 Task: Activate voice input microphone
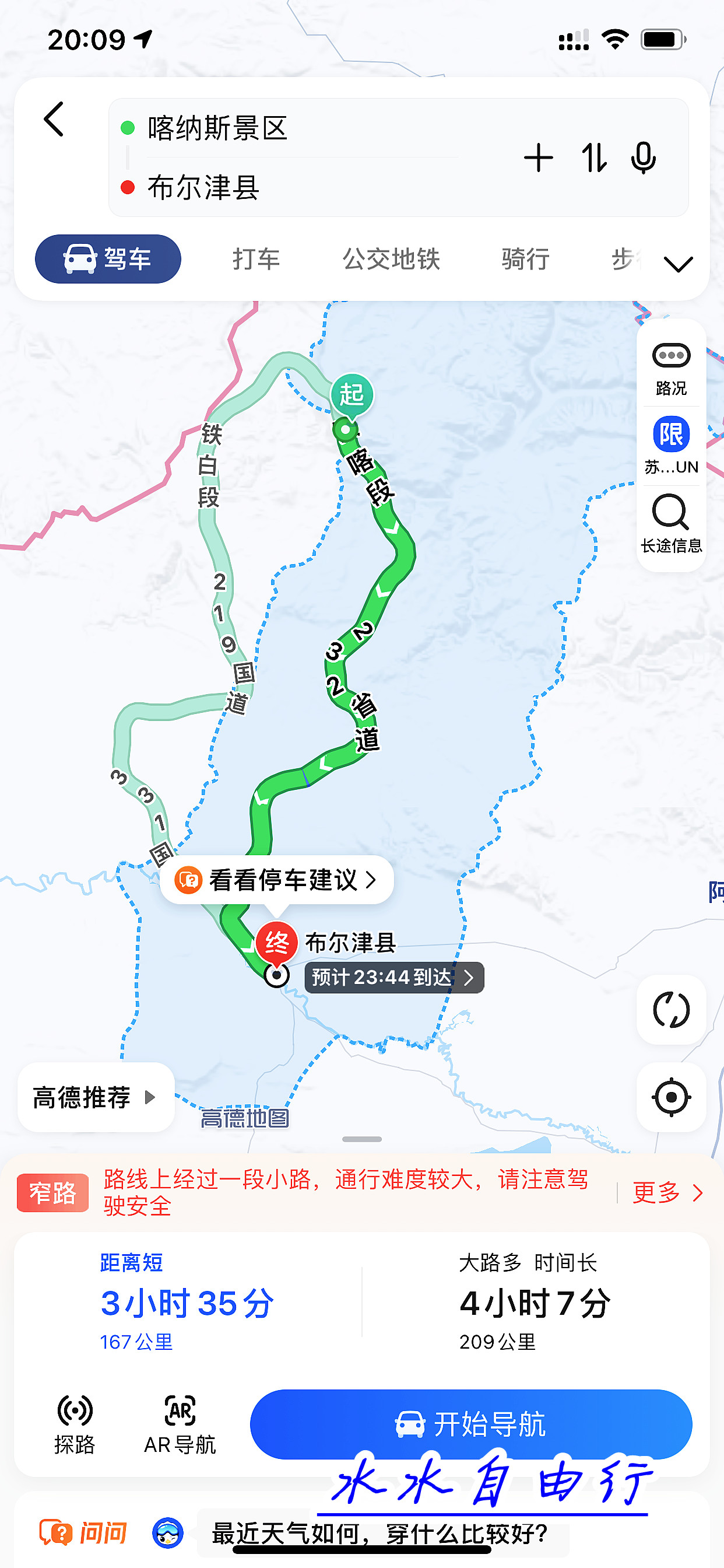point(644,158)
